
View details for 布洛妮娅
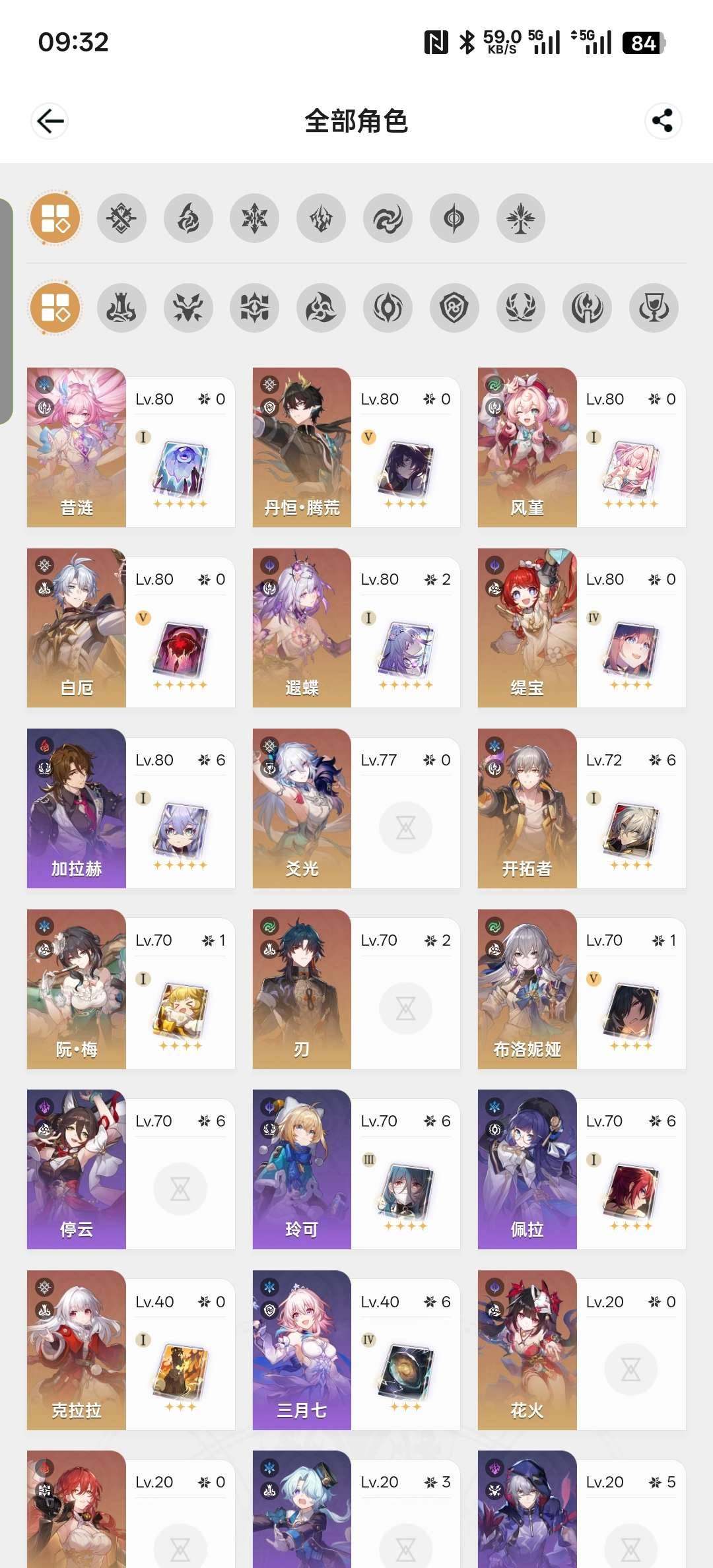(x=581, y=989)
